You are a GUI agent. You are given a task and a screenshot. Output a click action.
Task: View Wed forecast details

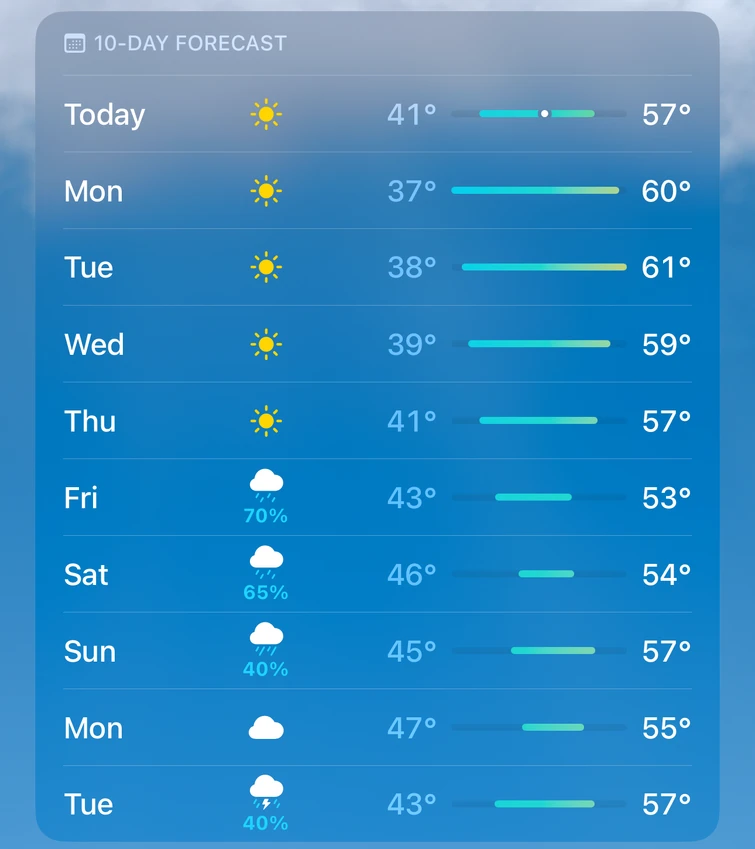377,344
